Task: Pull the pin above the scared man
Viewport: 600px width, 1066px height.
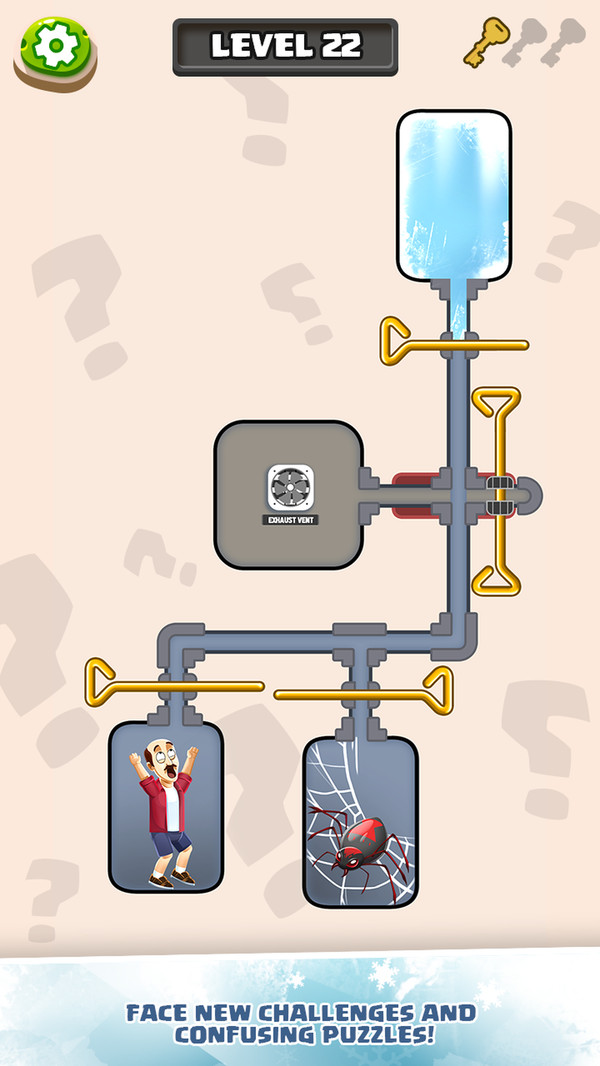Action: (x=108, y=684)
